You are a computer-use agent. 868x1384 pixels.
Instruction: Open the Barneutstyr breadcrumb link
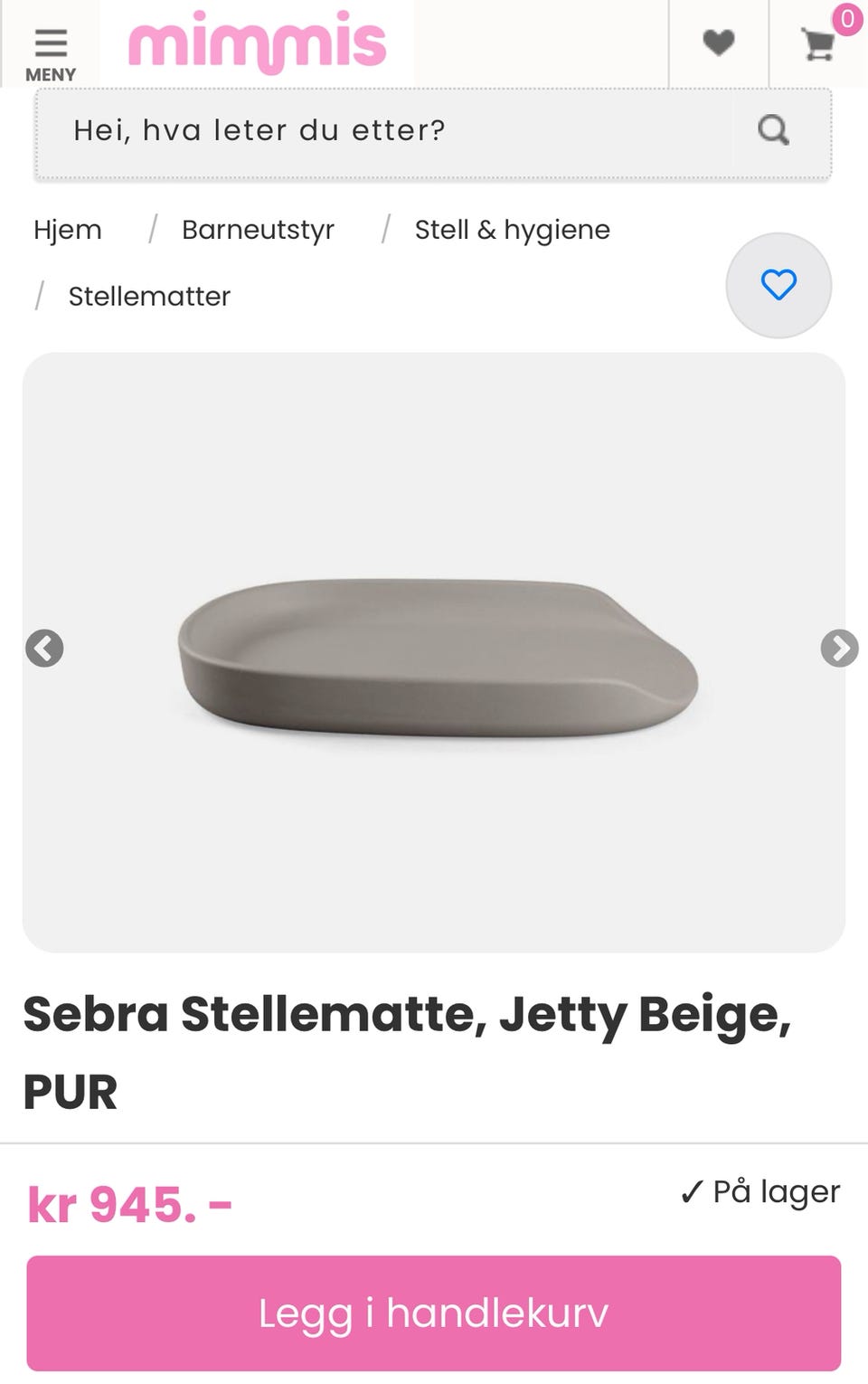258,229
